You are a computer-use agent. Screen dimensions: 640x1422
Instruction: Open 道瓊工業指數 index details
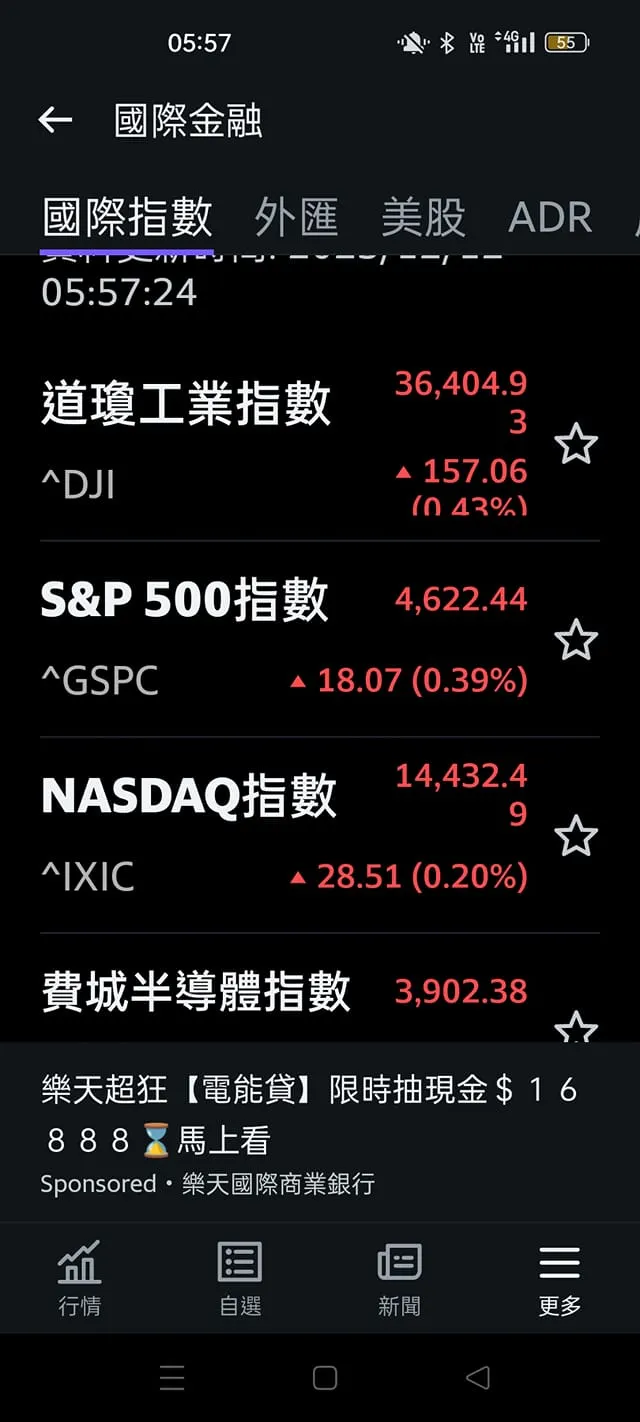pyautogui.click(x=186, y=405)
